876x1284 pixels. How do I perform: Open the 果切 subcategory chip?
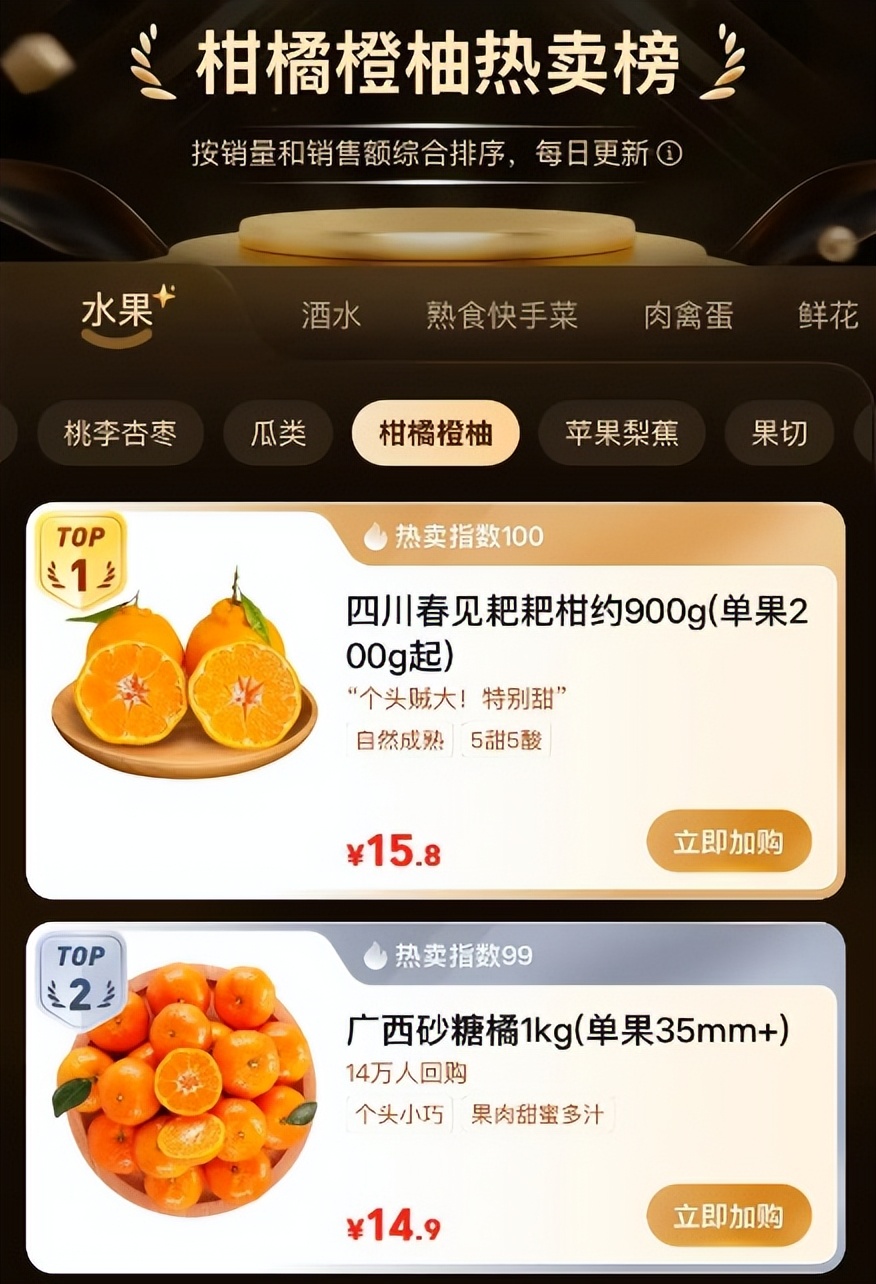tap(779, 434)
